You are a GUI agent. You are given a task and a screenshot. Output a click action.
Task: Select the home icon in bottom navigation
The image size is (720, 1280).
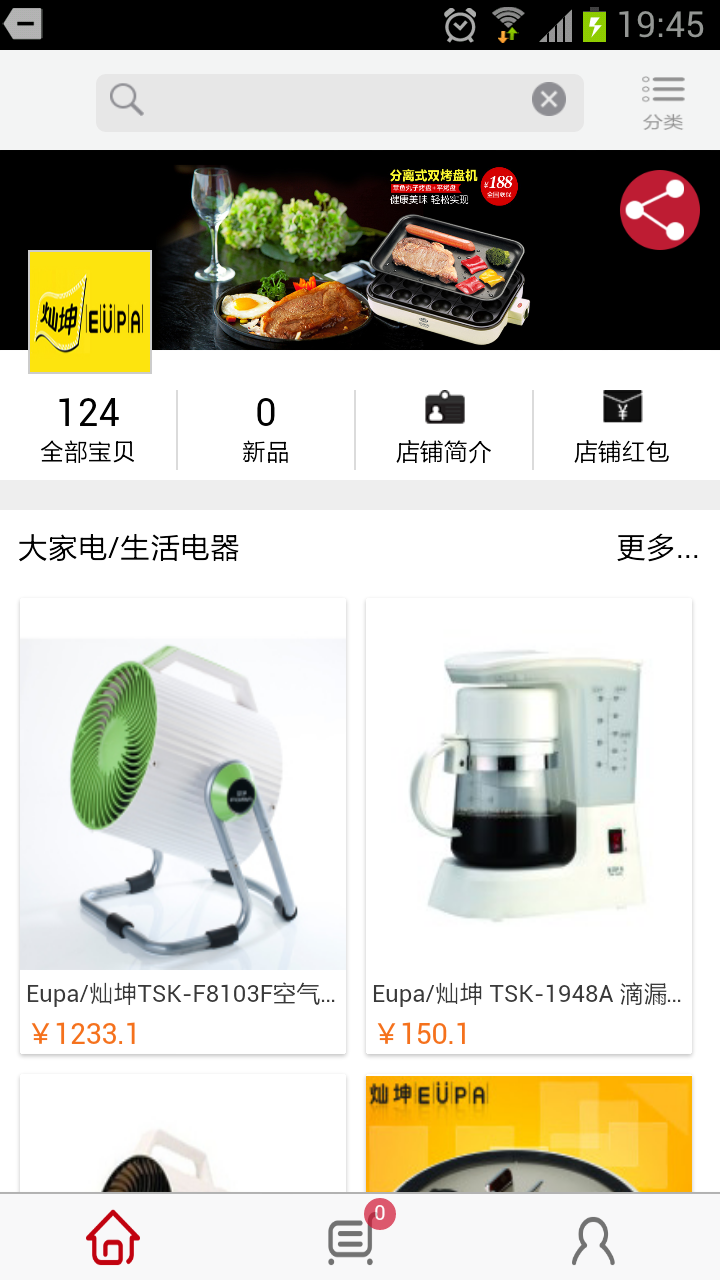click(112, 1238)
